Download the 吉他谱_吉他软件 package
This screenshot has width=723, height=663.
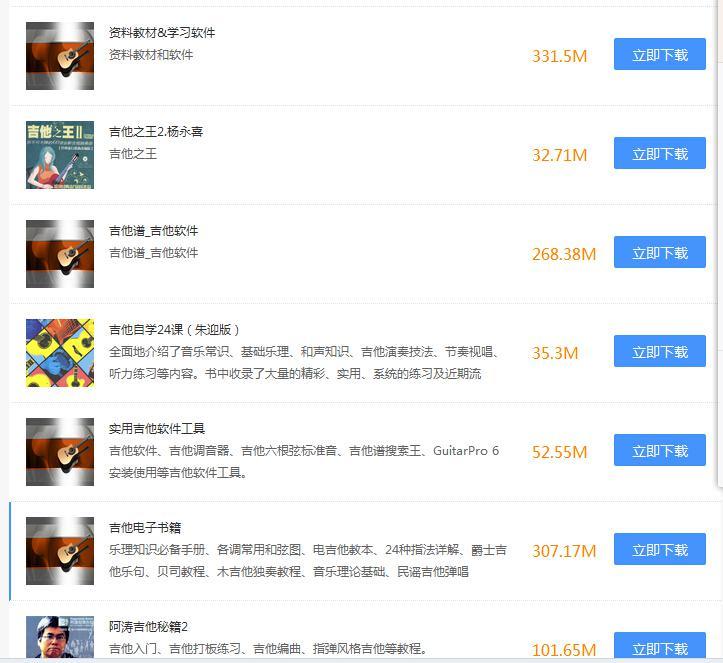click(x=660, y=253)
